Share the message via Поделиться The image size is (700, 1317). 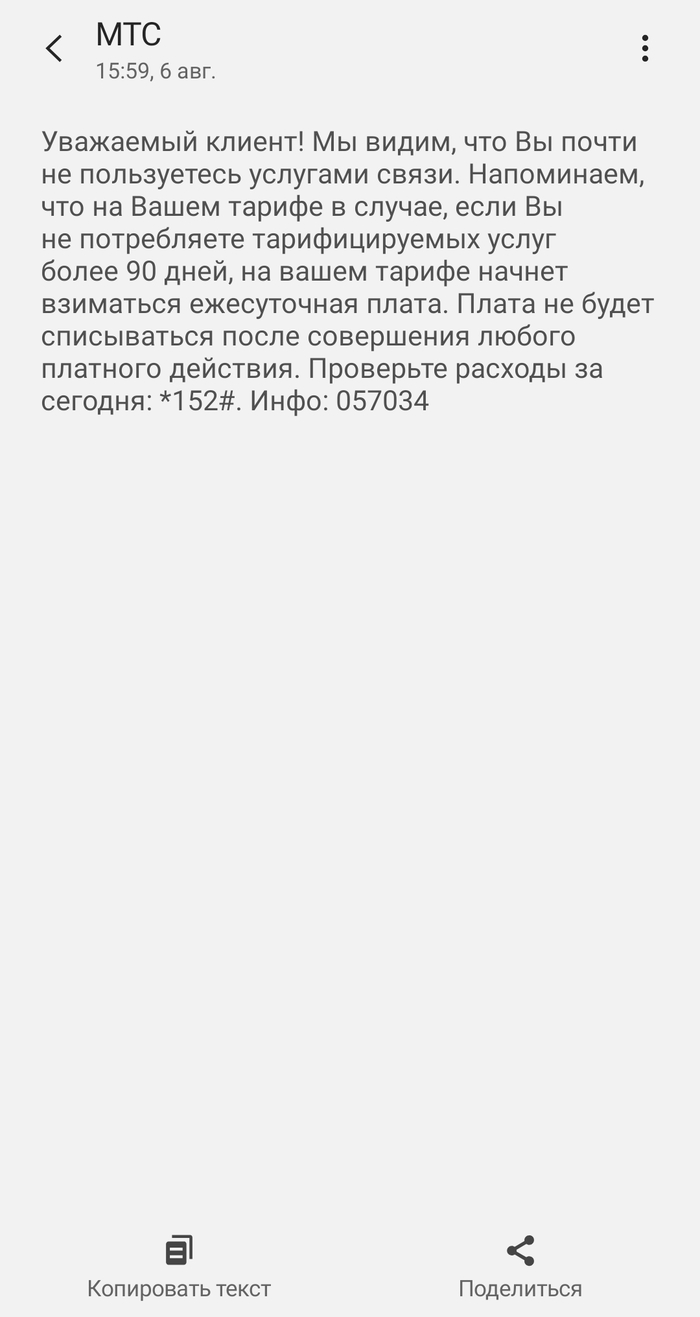coord(520,1266)
